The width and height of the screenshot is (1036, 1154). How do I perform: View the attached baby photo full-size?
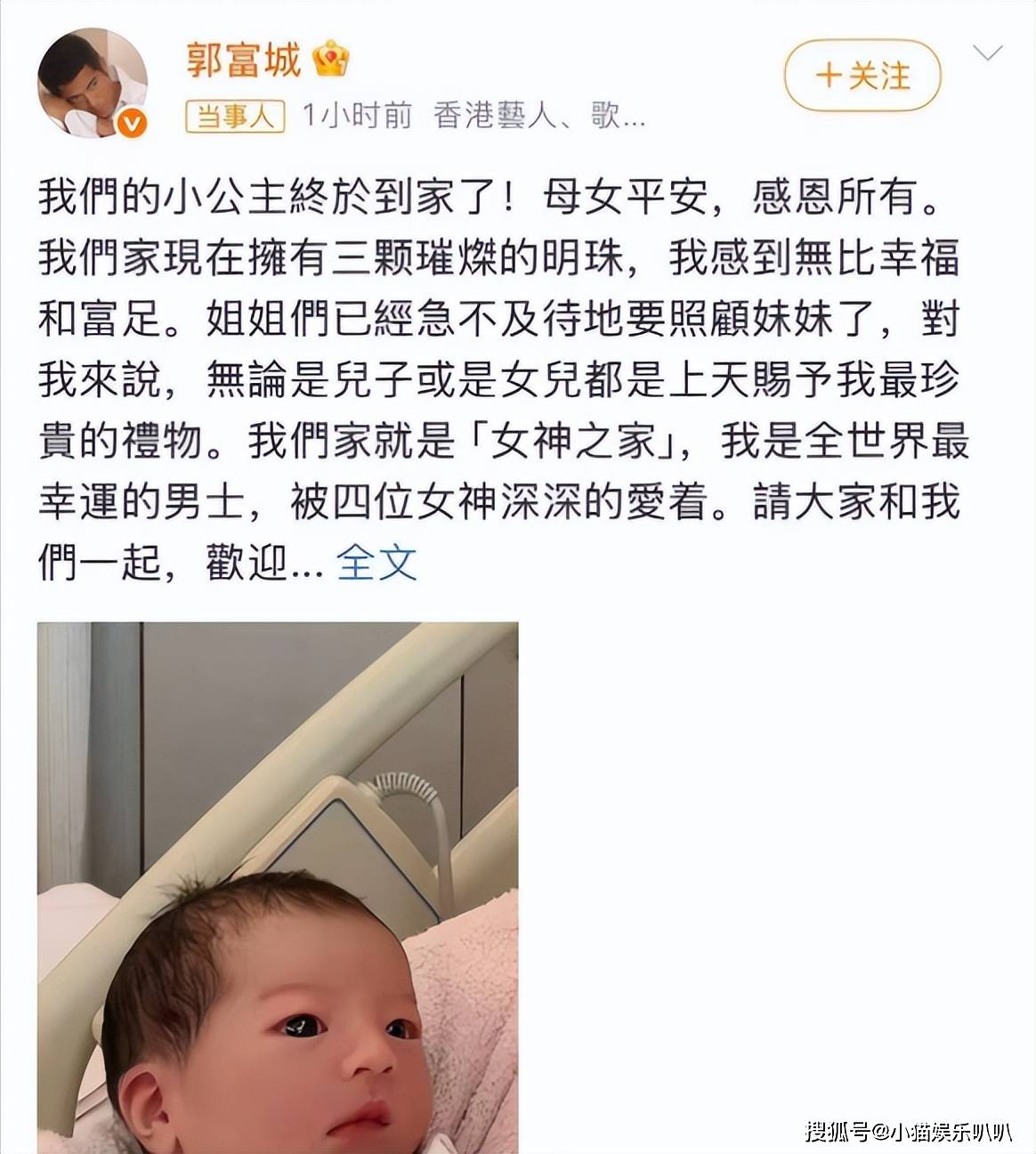pyautogui.click(x=278, y=886)
